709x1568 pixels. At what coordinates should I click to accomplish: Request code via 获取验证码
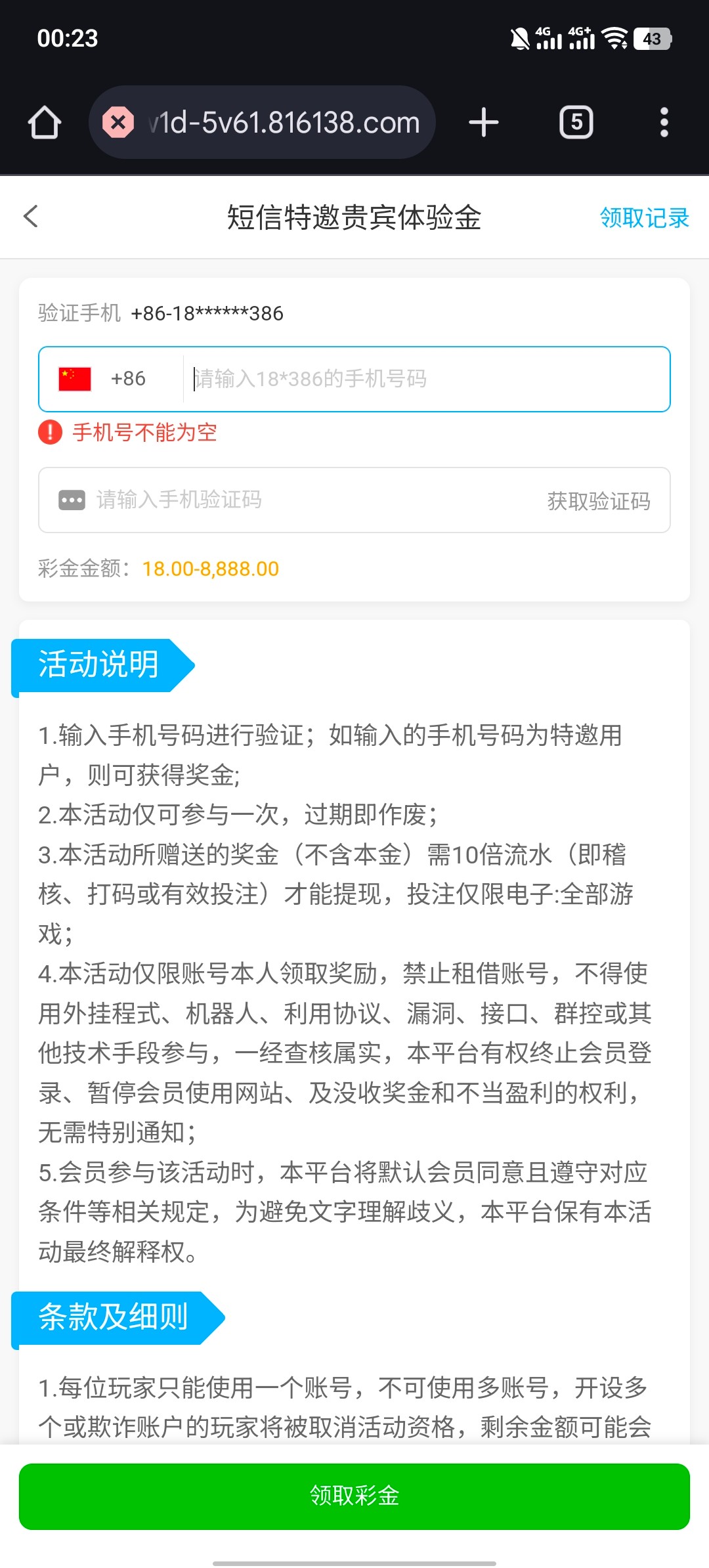(x=598, y=501)
